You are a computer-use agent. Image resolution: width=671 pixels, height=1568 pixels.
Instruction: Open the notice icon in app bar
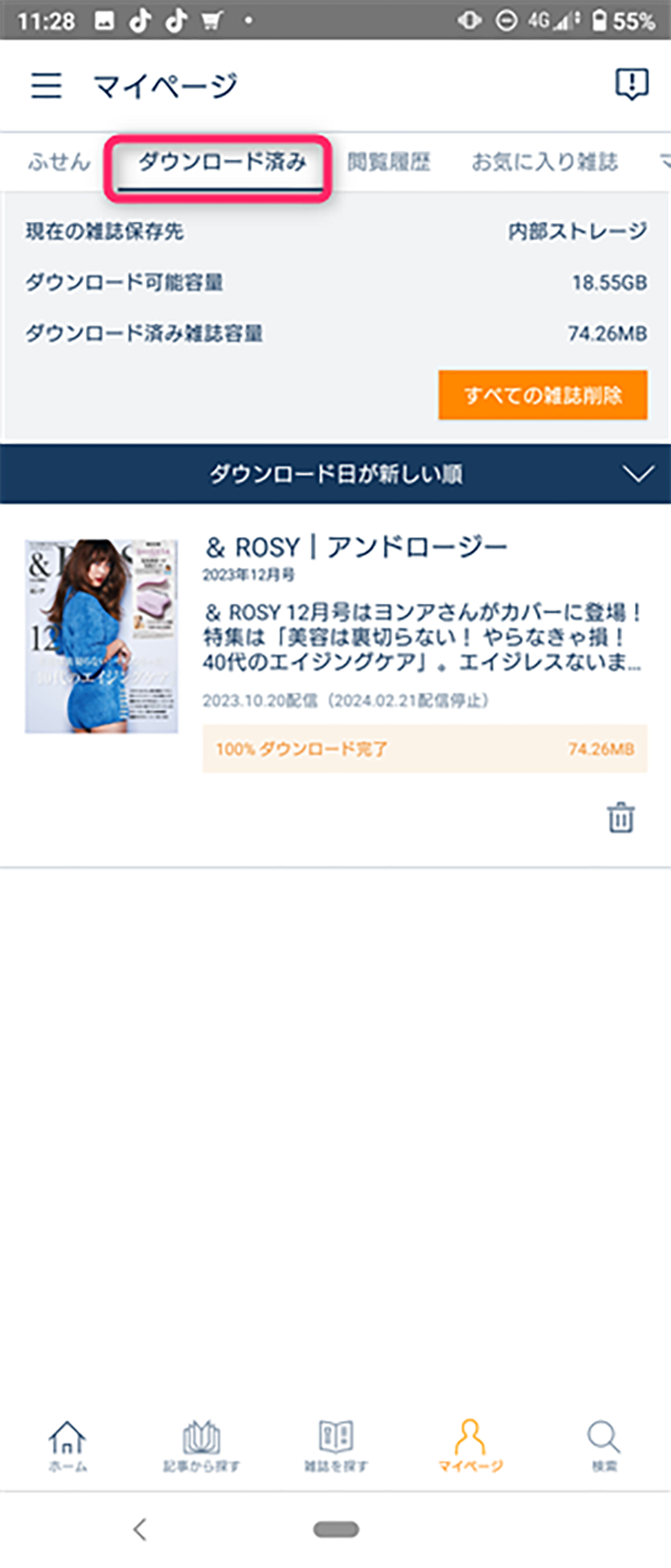pos(631,84)
